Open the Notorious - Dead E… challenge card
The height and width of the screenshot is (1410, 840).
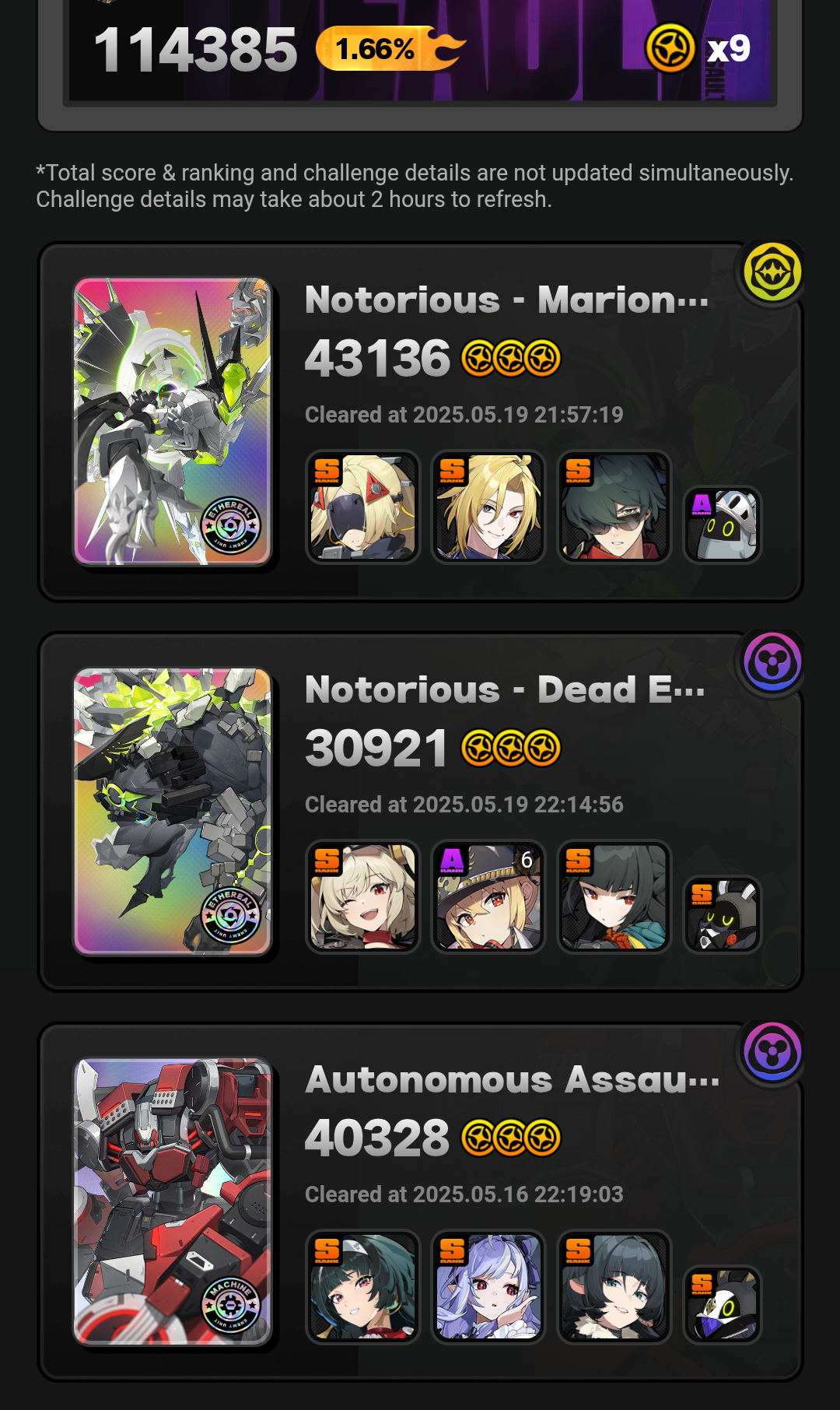coord(420,812)
